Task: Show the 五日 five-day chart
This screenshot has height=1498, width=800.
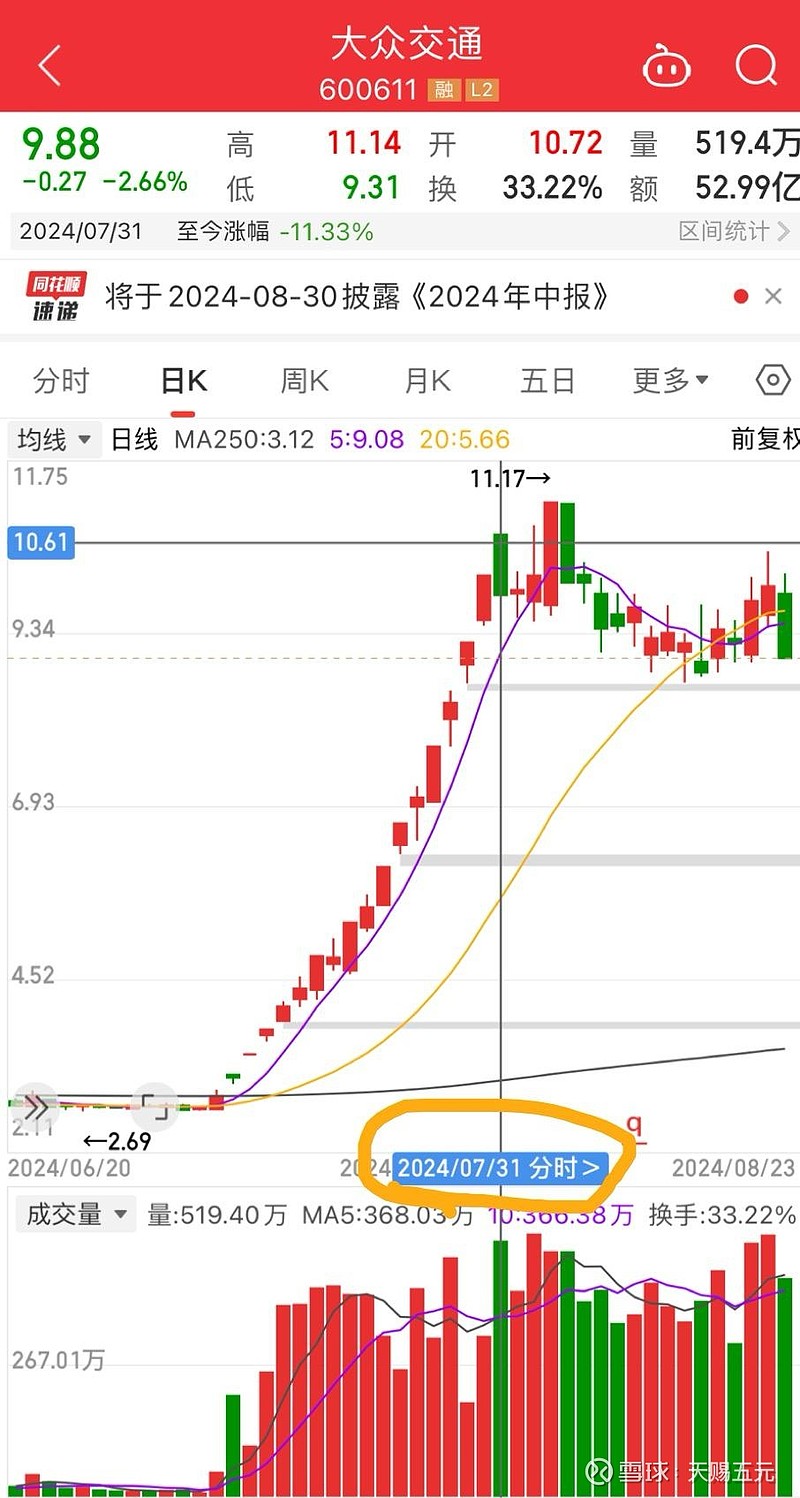Action: [548, 381]
